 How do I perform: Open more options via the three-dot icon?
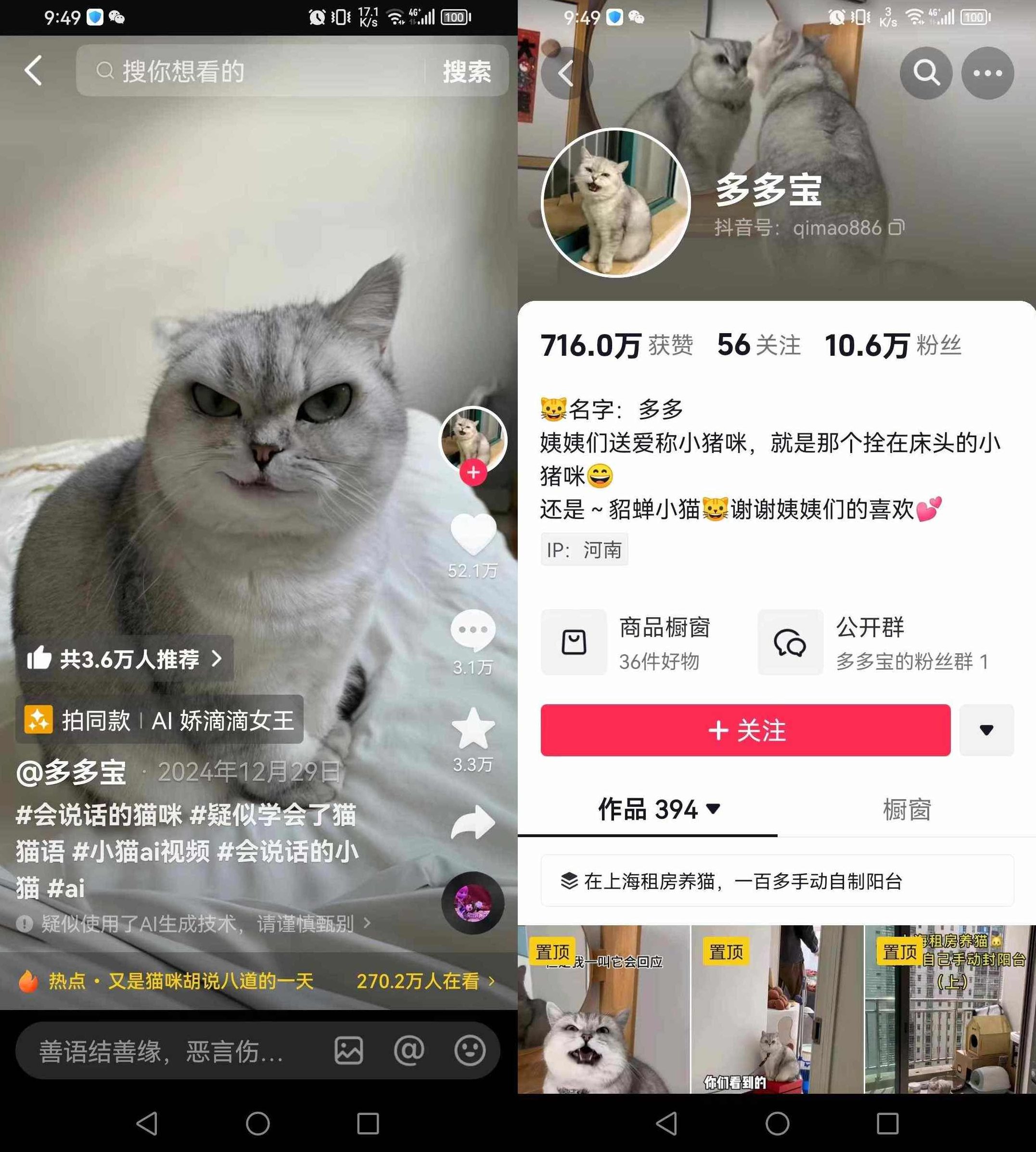click(987, 73)
